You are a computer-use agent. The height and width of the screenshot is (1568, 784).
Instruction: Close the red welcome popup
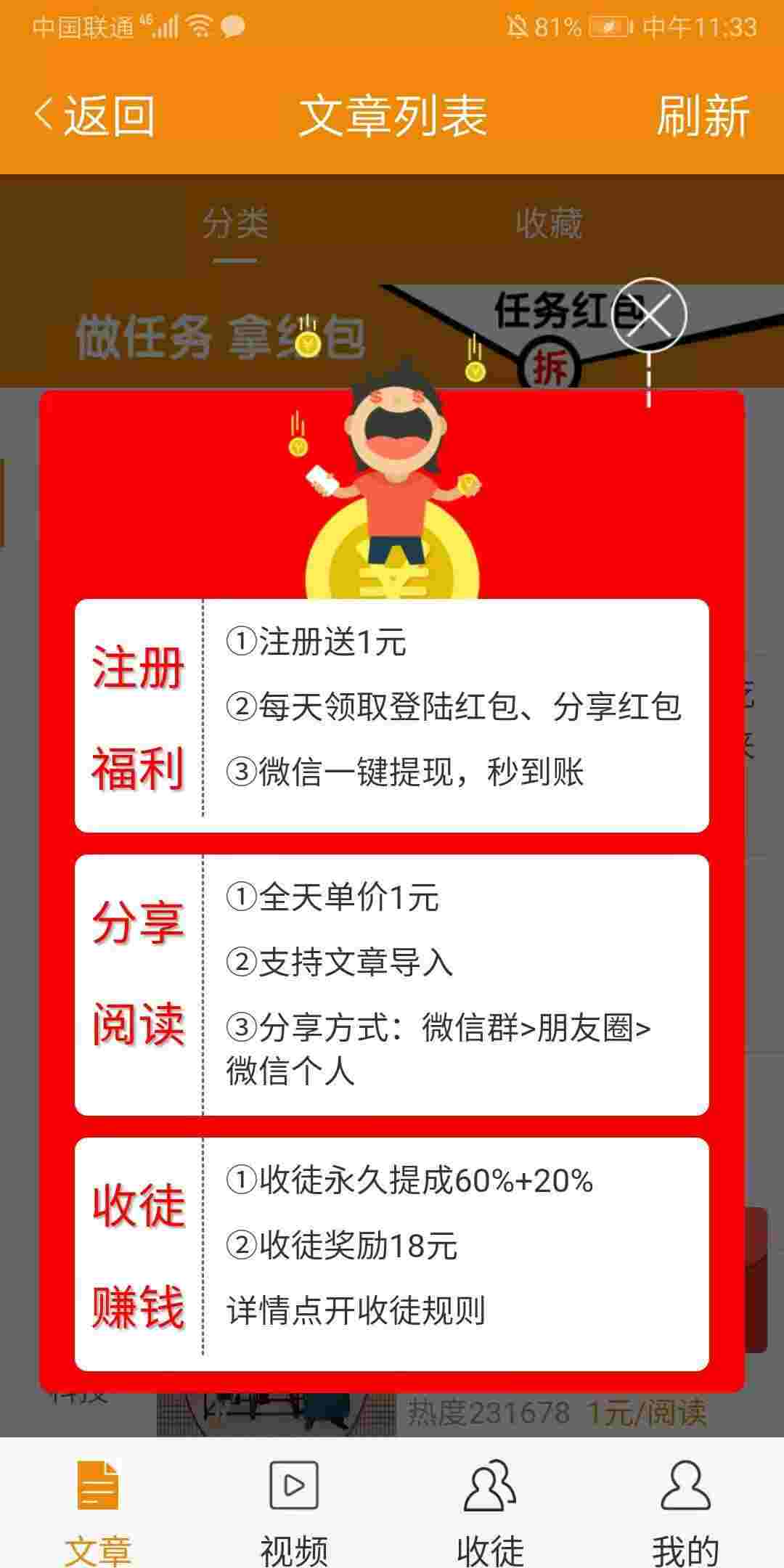[x=648, y=315]
